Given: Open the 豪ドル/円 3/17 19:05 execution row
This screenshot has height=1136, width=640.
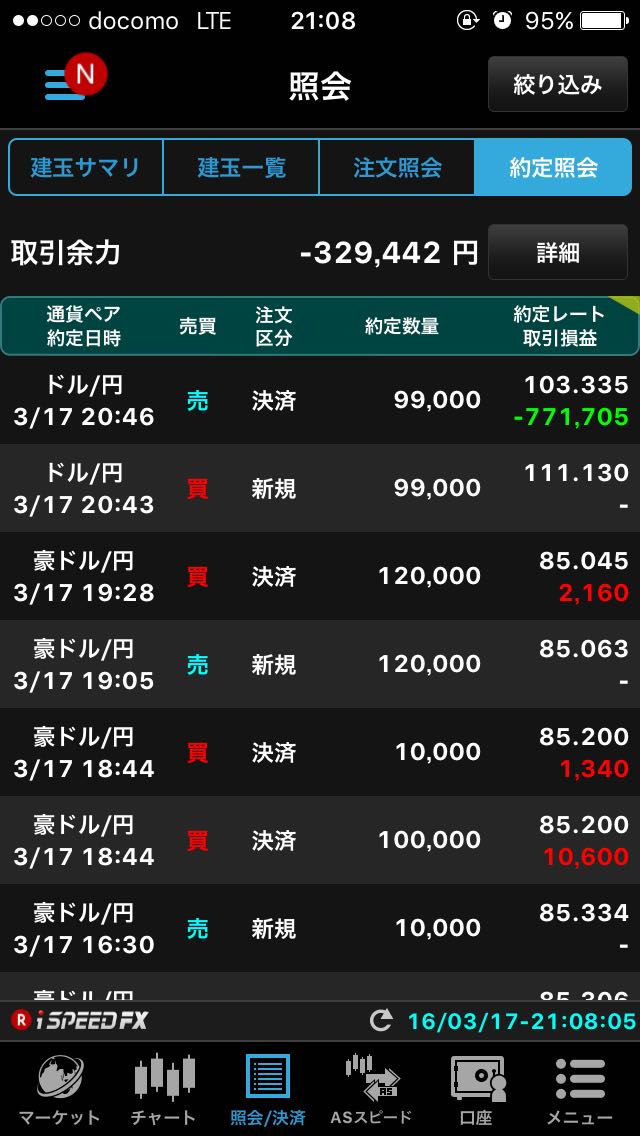Looking at the screenshot, I should [x=320, y=664].
